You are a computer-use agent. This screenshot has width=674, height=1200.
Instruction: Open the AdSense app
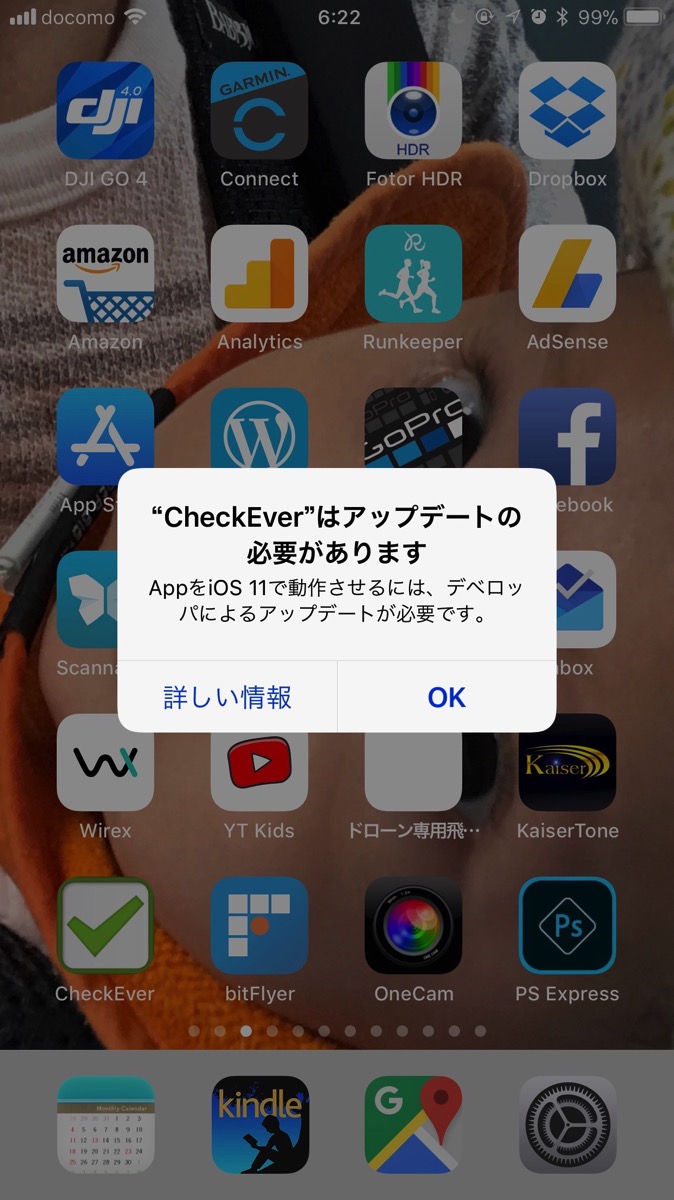click(567, 273)
